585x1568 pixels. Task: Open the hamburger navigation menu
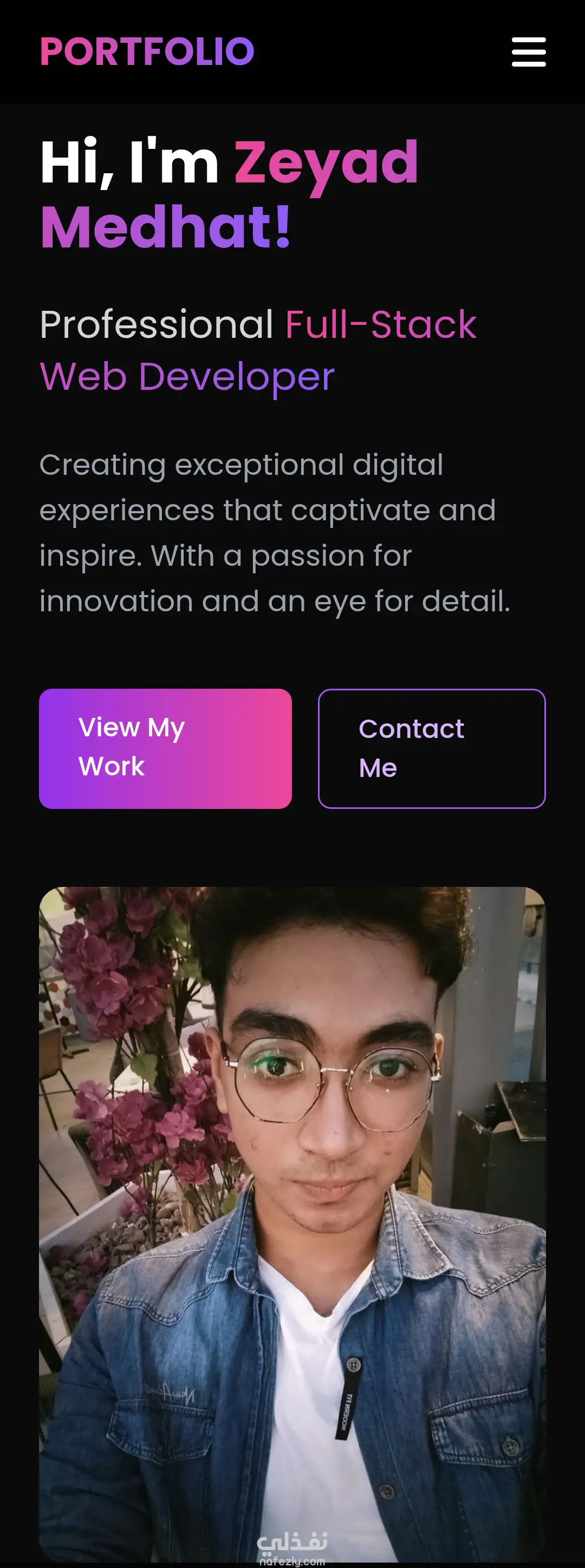point(528,52)
